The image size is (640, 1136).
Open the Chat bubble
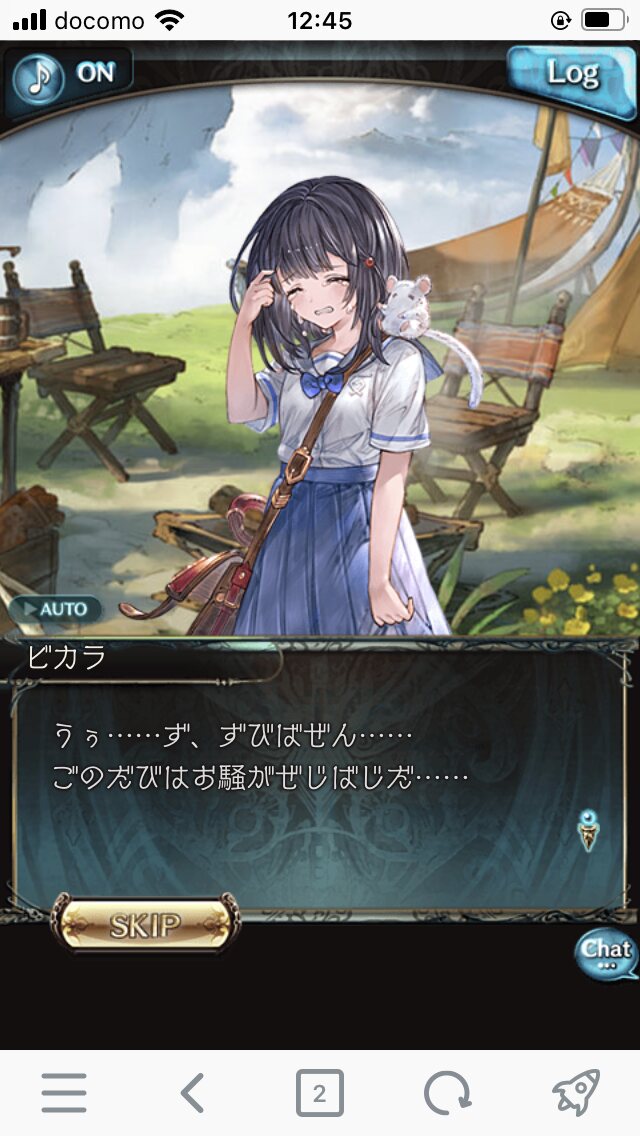coord(606,953)
